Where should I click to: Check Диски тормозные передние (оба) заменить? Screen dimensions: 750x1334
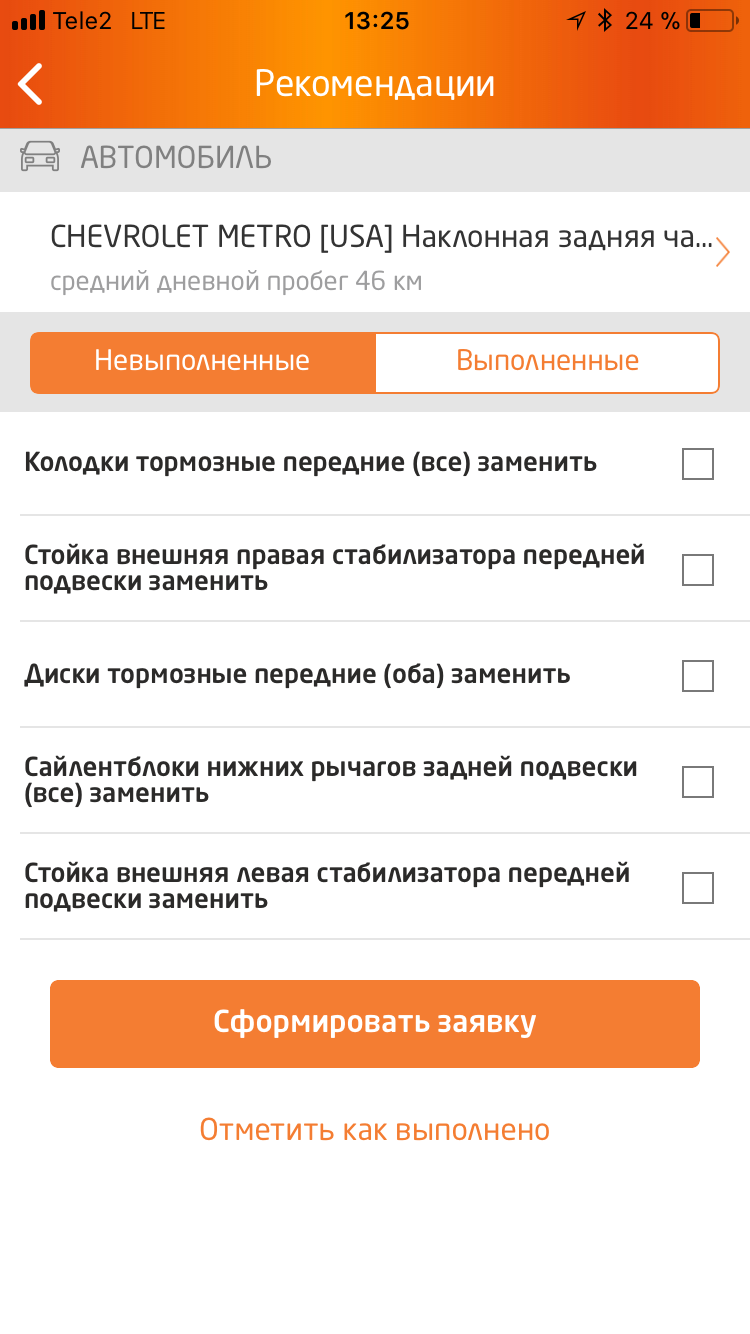tap(697, 676)
